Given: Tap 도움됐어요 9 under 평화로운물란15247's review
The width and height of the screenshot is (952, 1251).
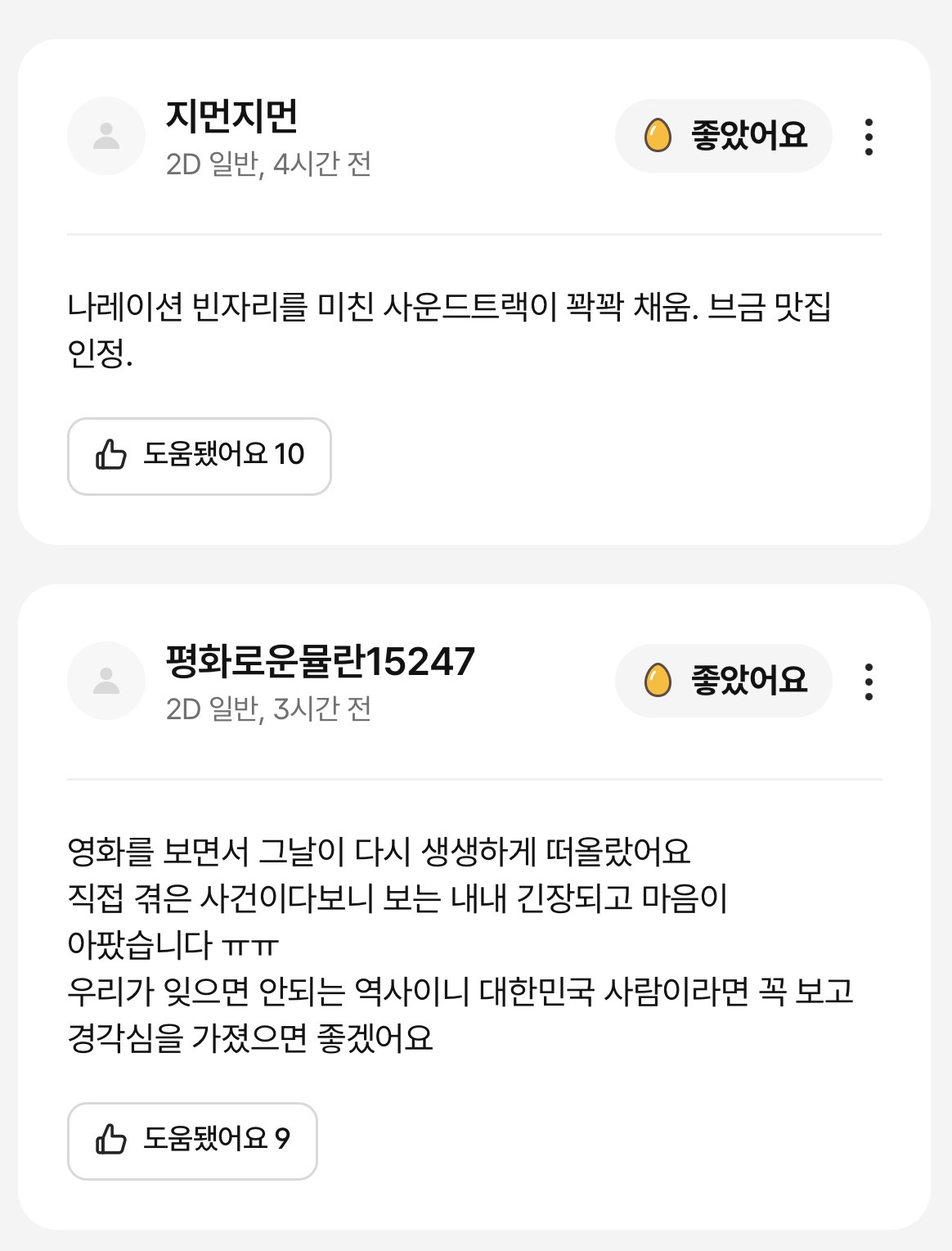Looking at the screenshot, I should tap(192, 1141).
